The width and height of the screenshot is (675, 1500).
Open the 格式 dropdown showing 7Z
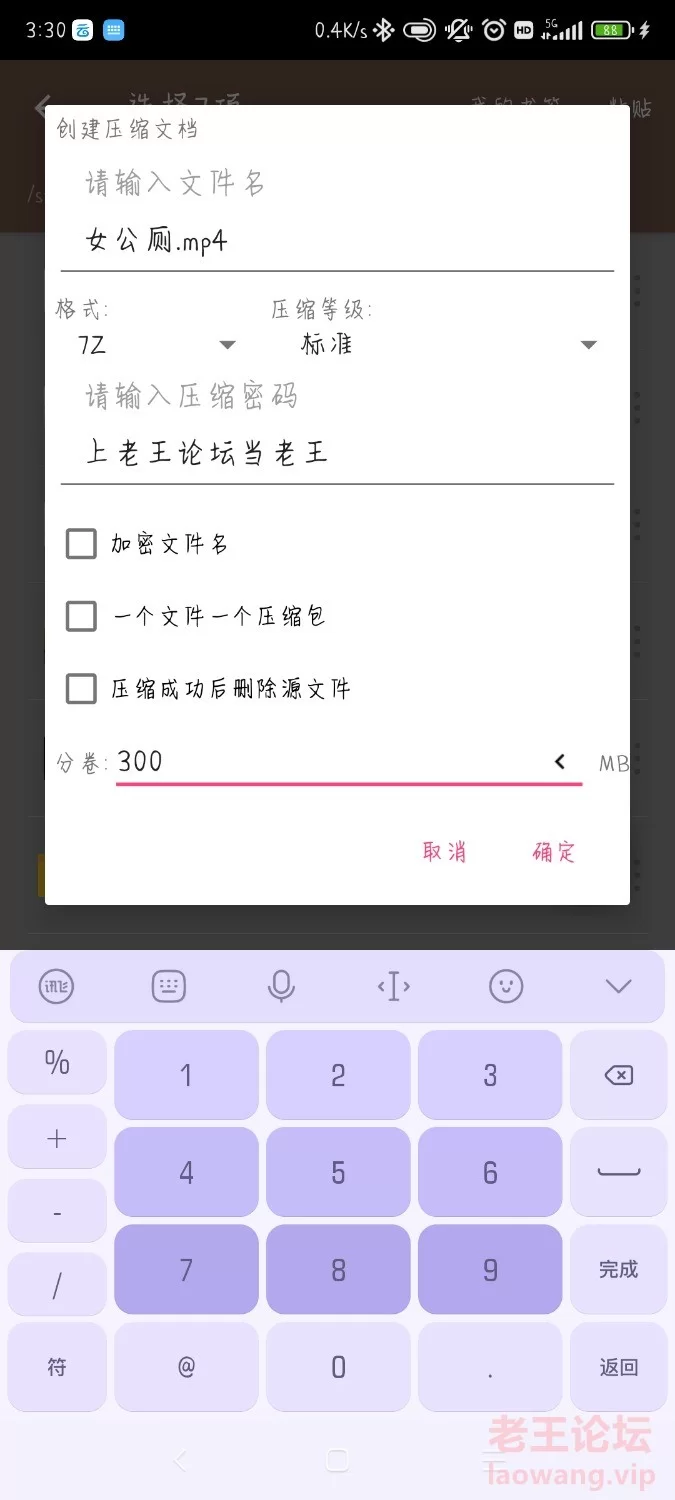(x=156, y=345)
